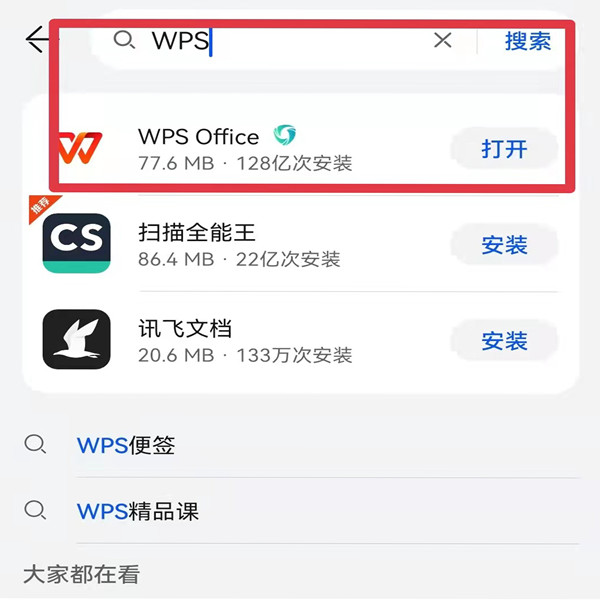View the 讯飞文档 app details
The width and height of the screenshot is (600, 600).
pos(240,341)
